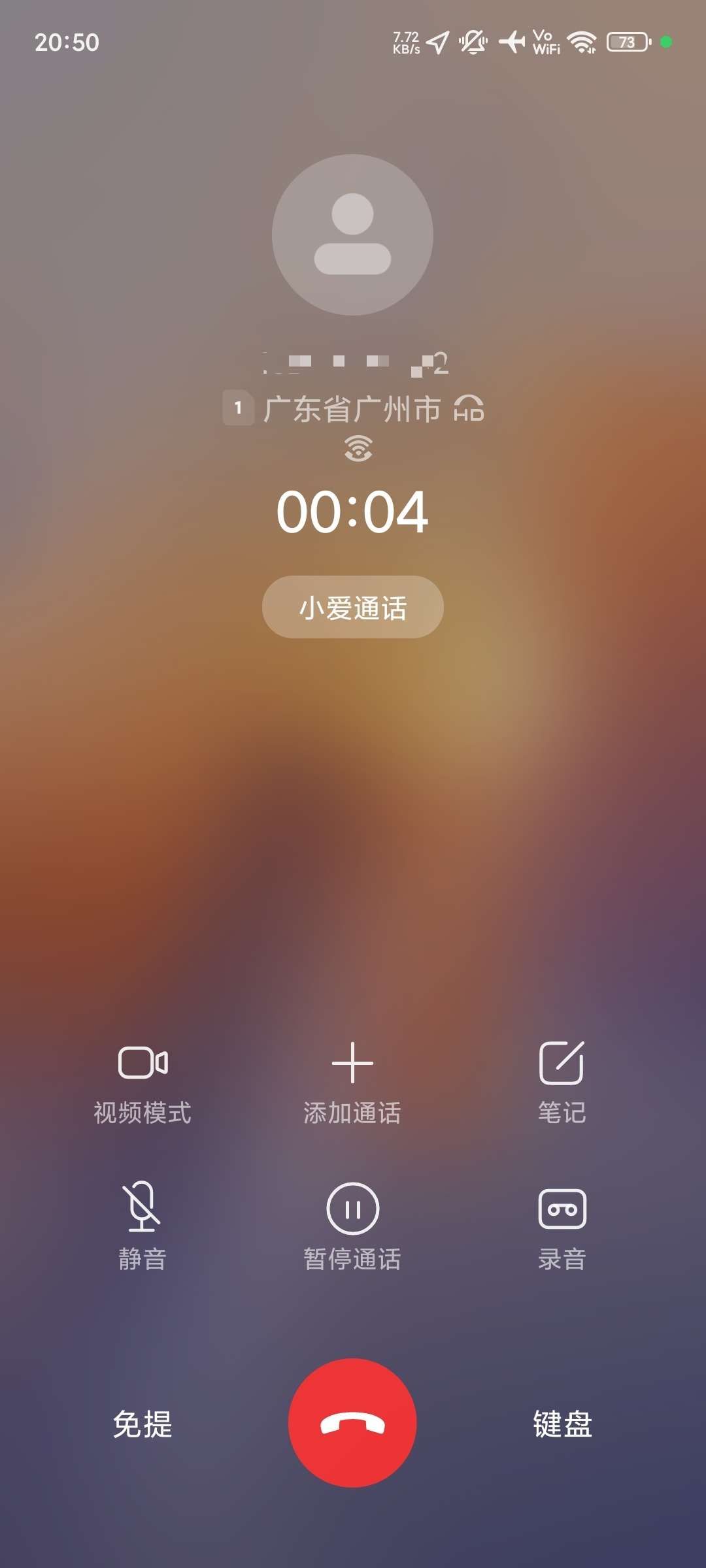This screenshot has height=1568, width=706.
Task: Tap the call duration timer 00:04
Action: point(352,513)
